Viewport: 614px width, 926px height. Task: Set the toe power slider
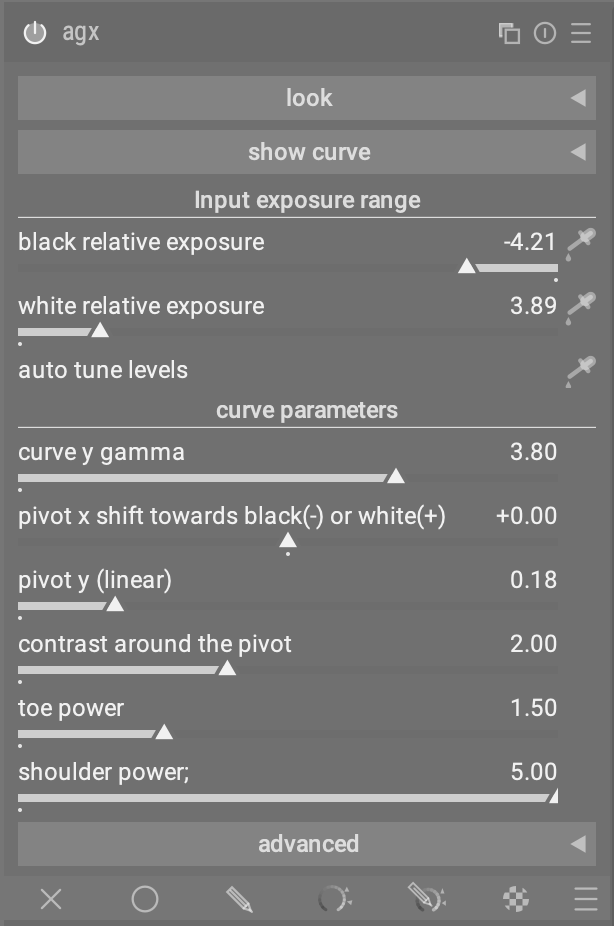point(164,733)
